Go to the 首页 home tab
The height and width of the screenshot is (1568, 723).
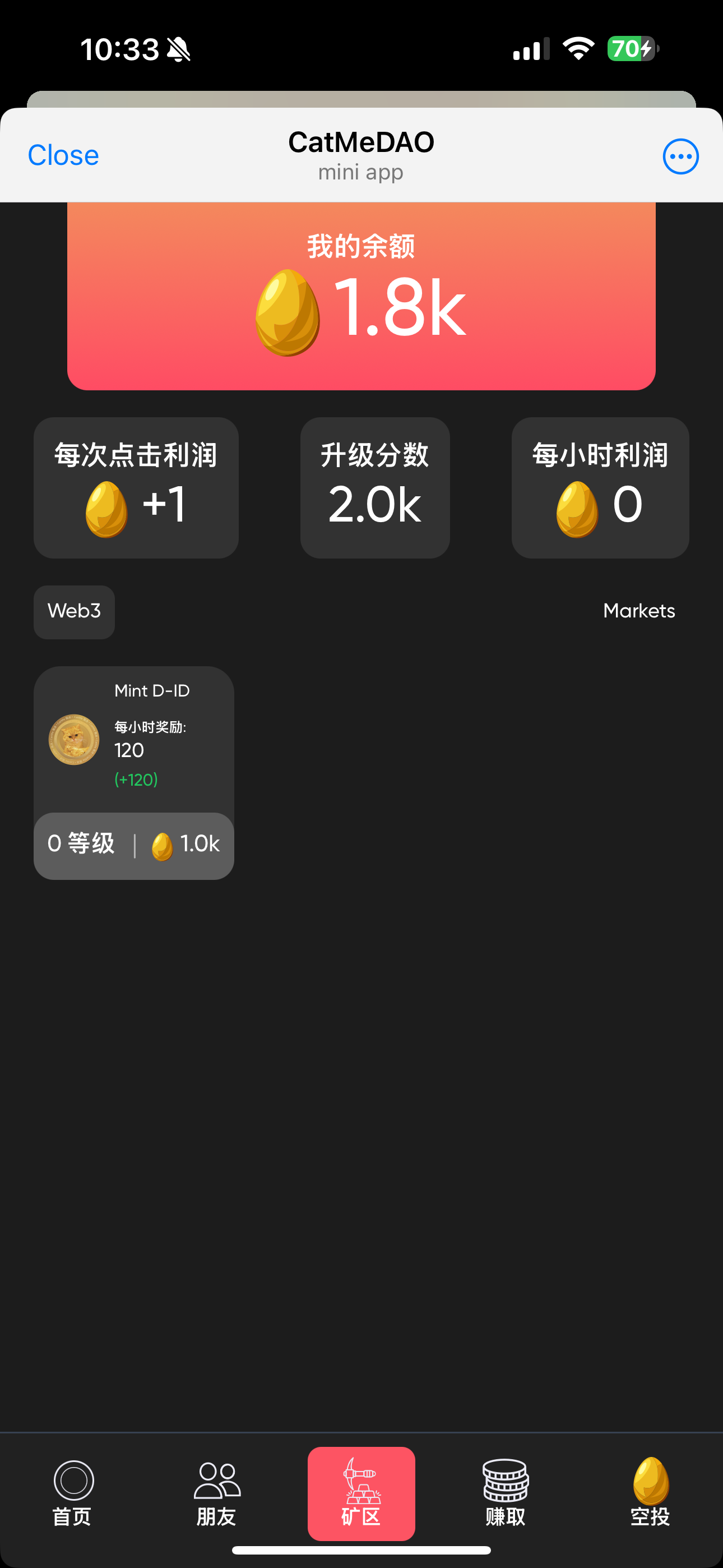coord(72,1492)
